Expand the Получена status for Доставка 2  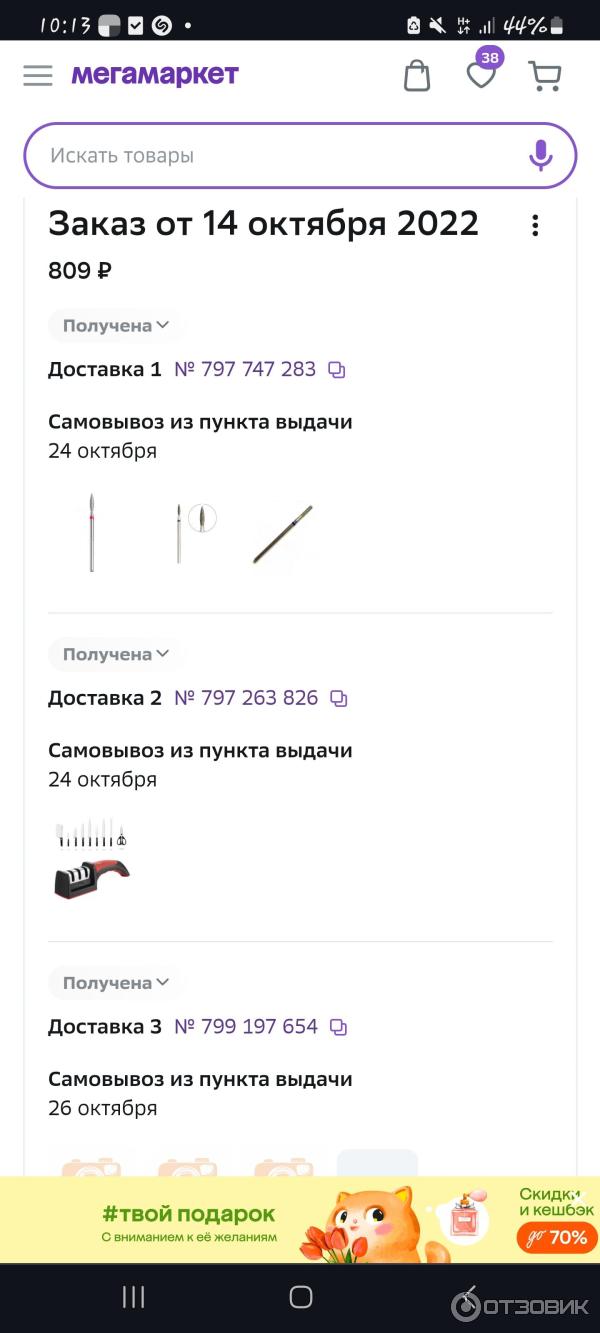(x=116, y=654)
